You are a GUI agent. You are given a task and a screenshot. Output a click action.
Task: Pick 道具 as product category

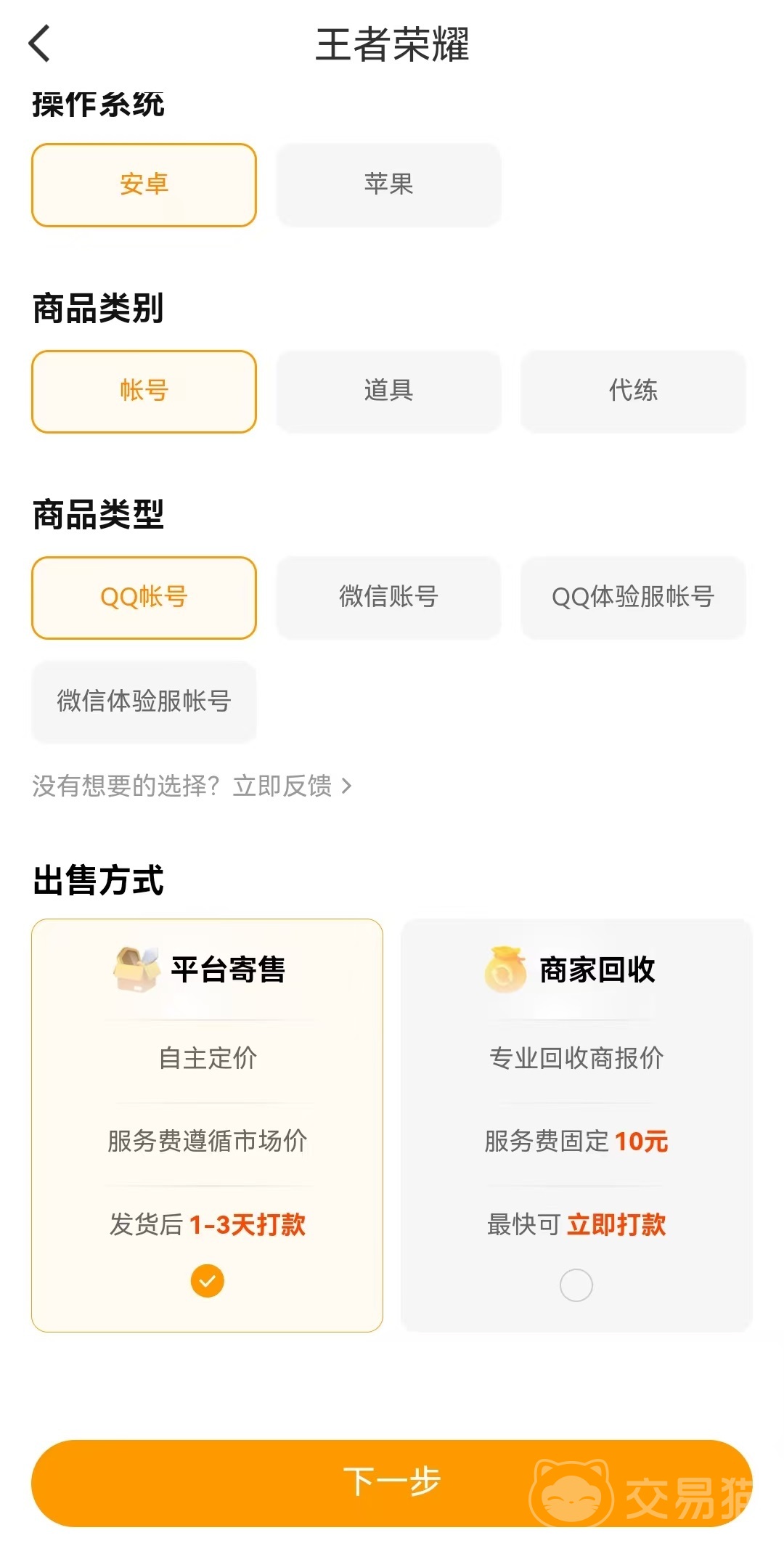[x=388, y=391]
